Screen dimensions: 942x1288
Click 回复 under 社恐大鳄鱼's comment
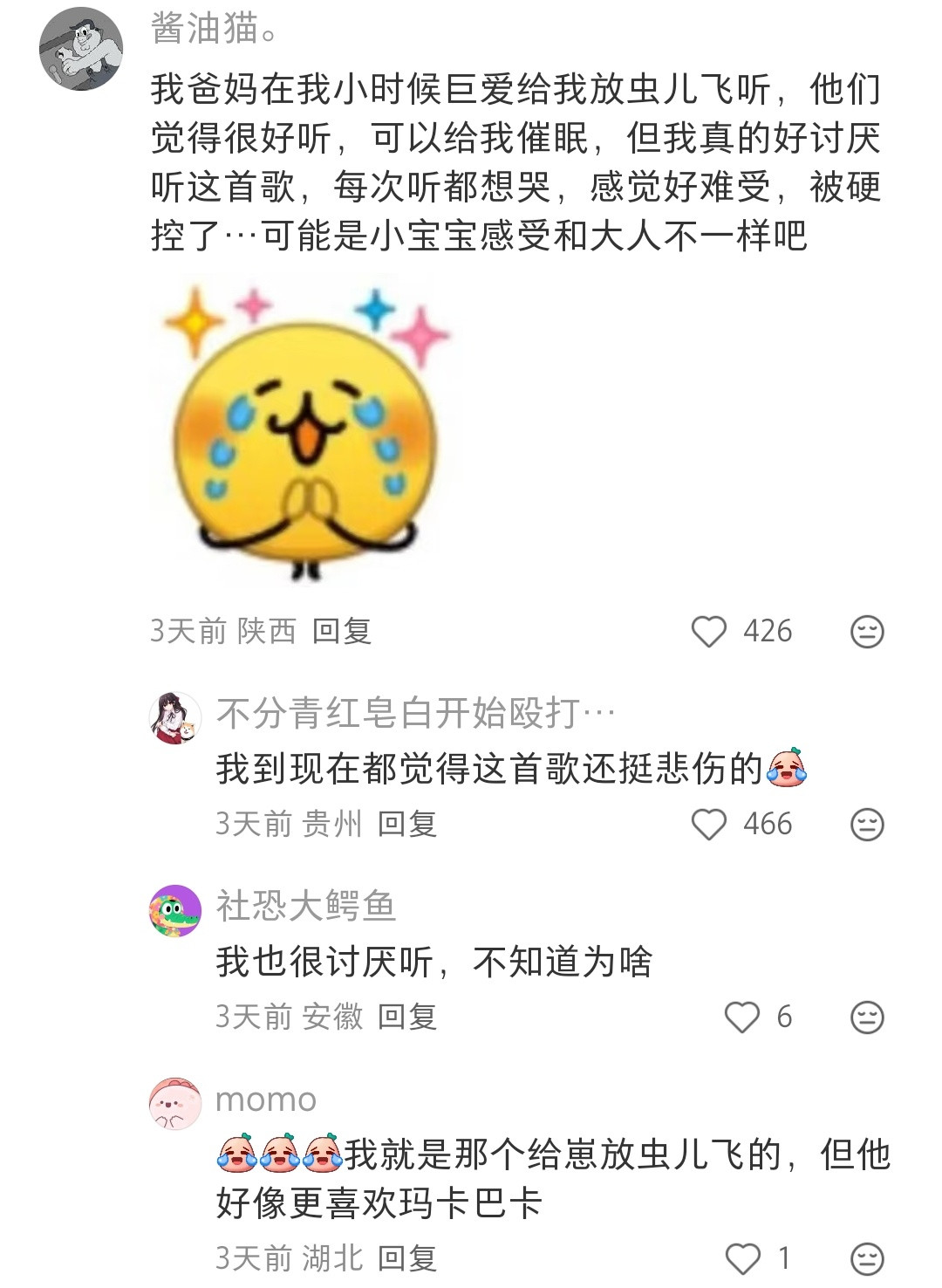(407, 1017)
